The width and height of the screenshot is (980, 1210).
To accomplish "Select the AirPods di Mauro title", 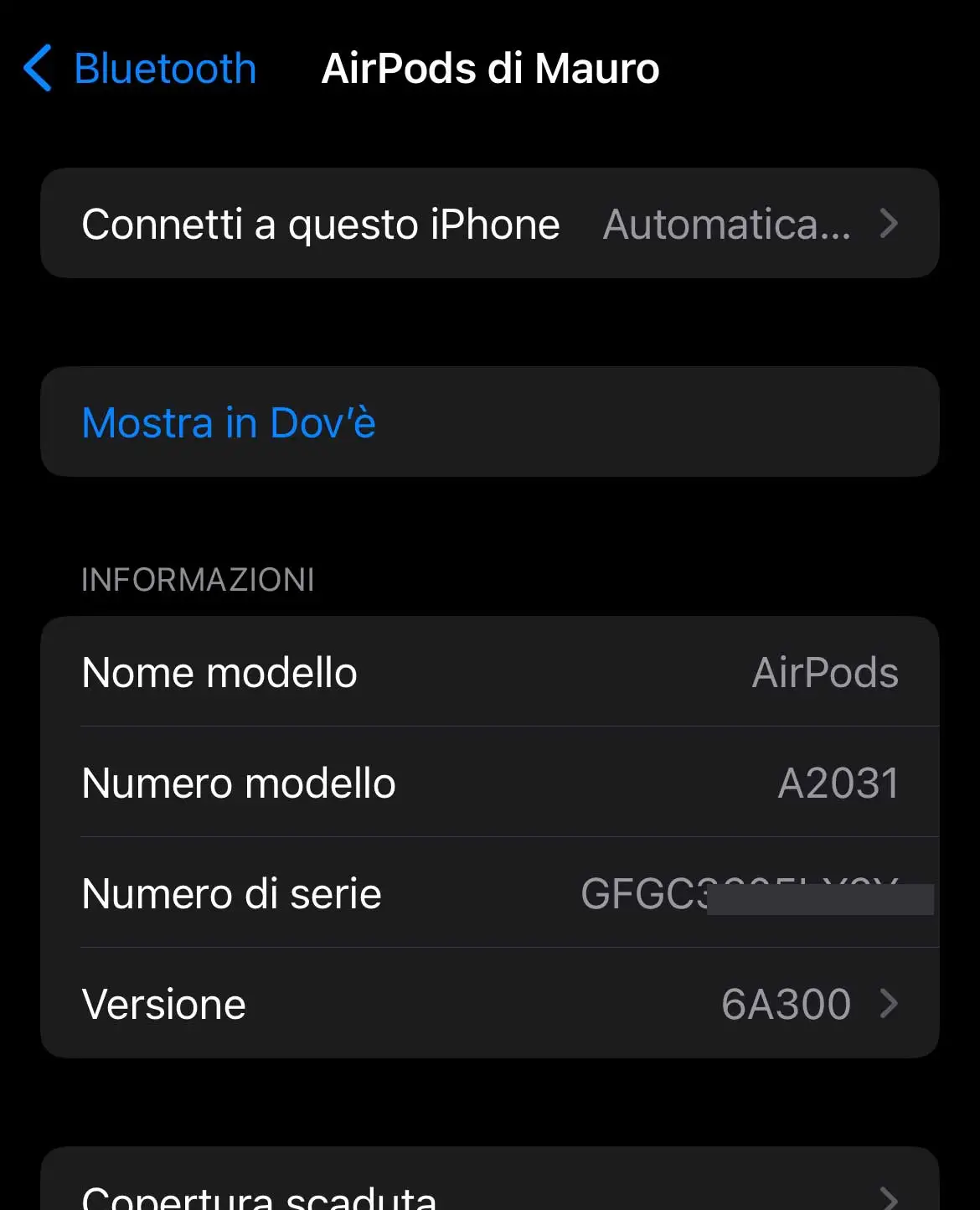I will click(x=490, y=69).
